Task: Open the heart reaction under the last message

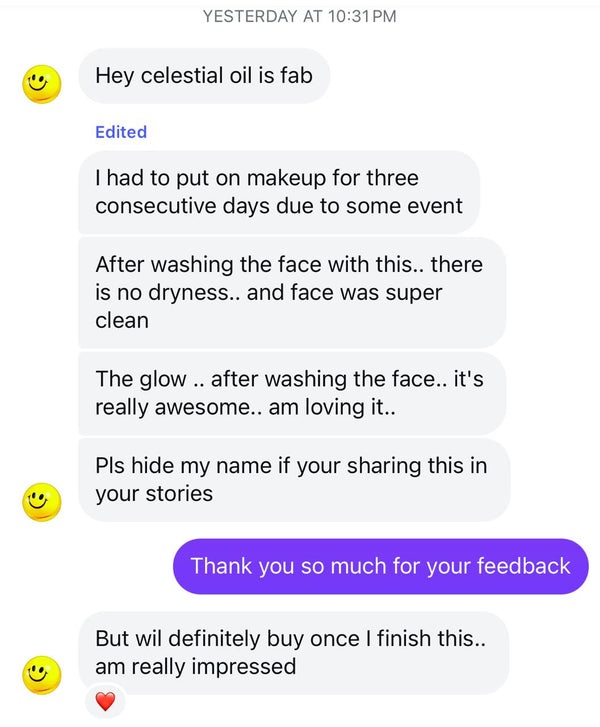Action: [105, 701]
